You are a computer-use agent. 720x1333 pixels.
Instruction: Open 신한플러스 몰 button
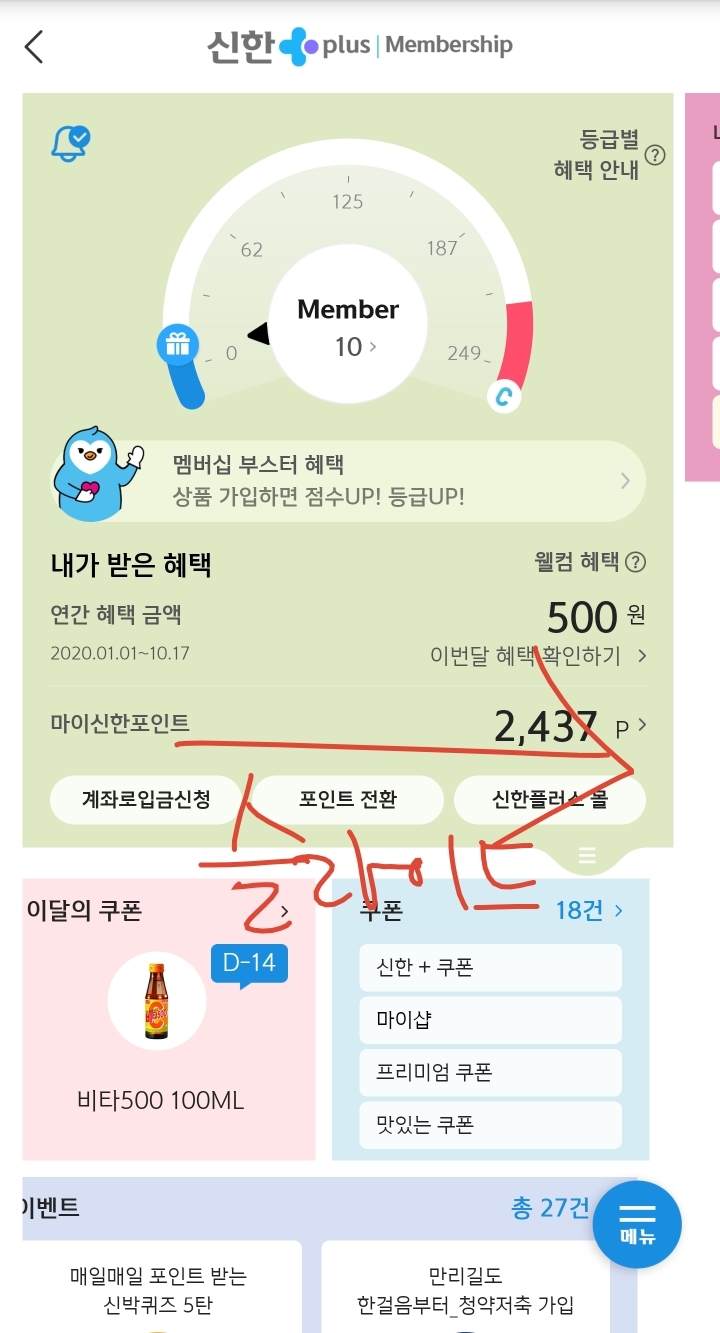click(550, 799)
